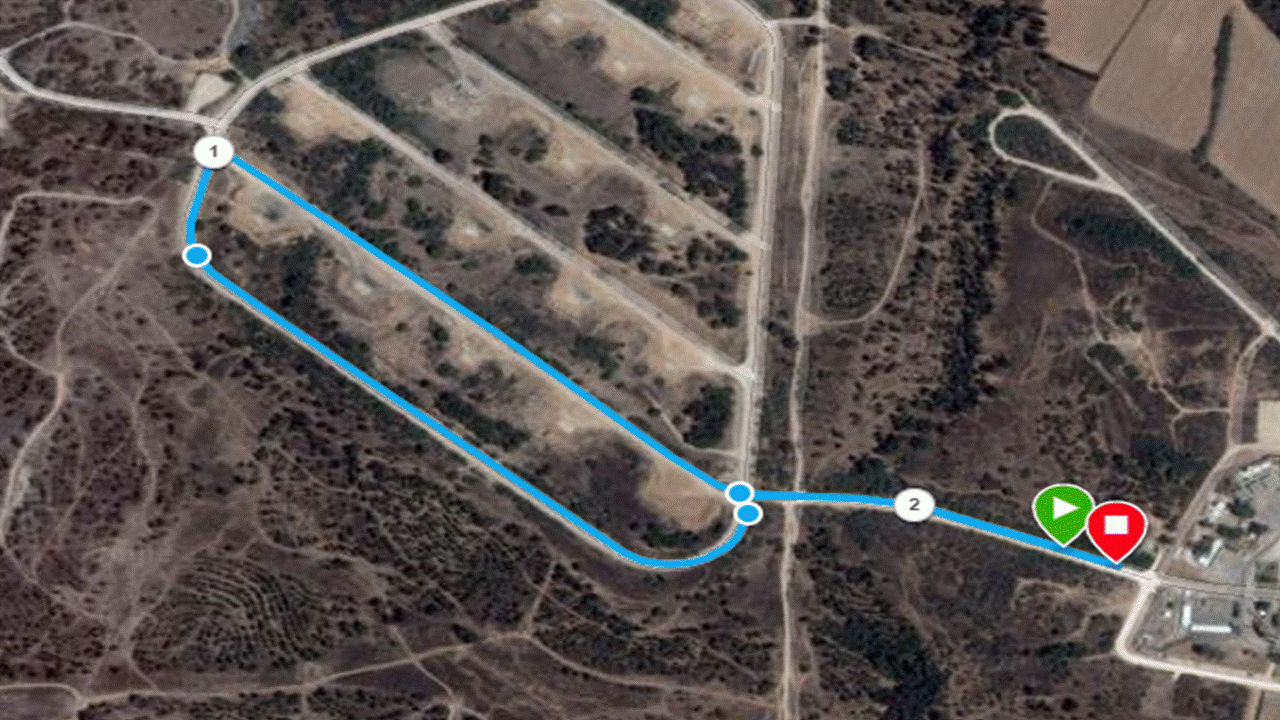Select the kilometer 1 marker
Screen dimensions: 1280x720
click(x=213, y=153)
